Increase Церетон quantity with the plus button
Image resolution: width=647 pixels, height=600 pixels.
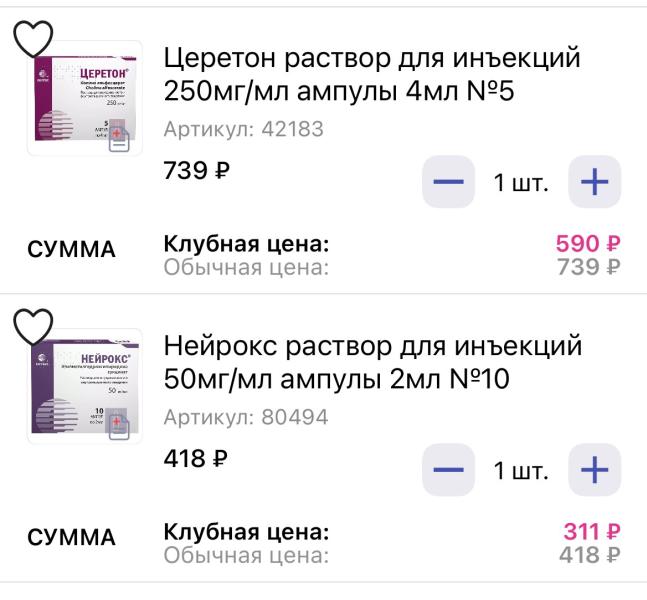(x=594, y=182)
